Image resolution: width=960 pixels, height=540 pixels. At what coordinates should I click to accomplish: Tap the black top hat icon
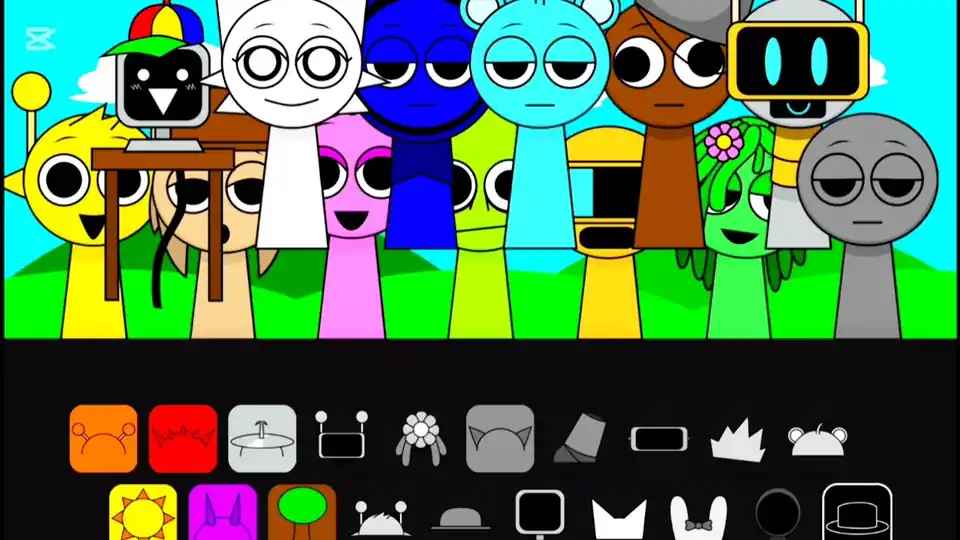[856, 514]
